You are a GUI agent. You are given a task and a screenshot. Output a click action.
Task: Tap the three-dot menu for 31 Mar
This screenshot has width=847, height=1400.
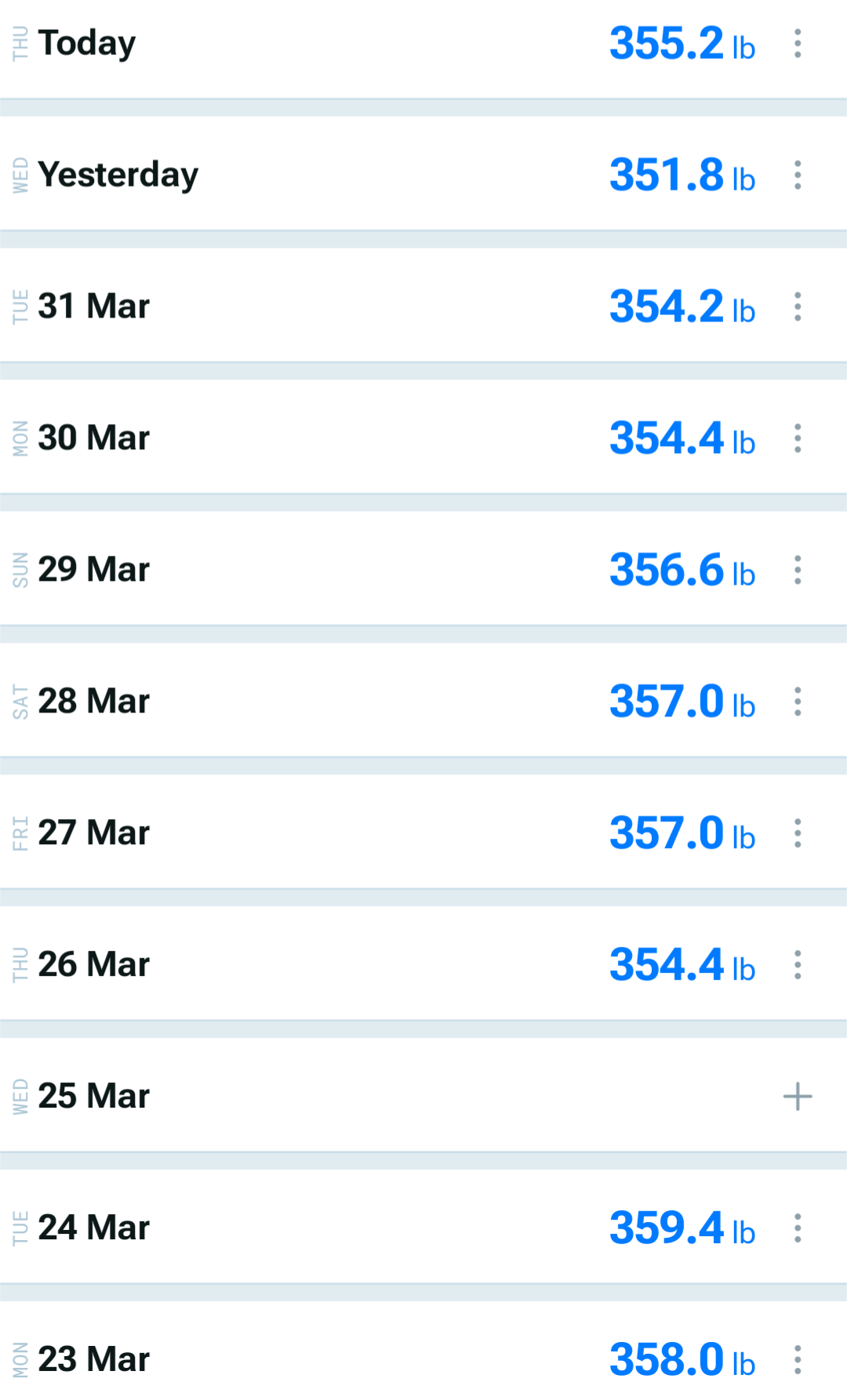[x=798, y=306]
